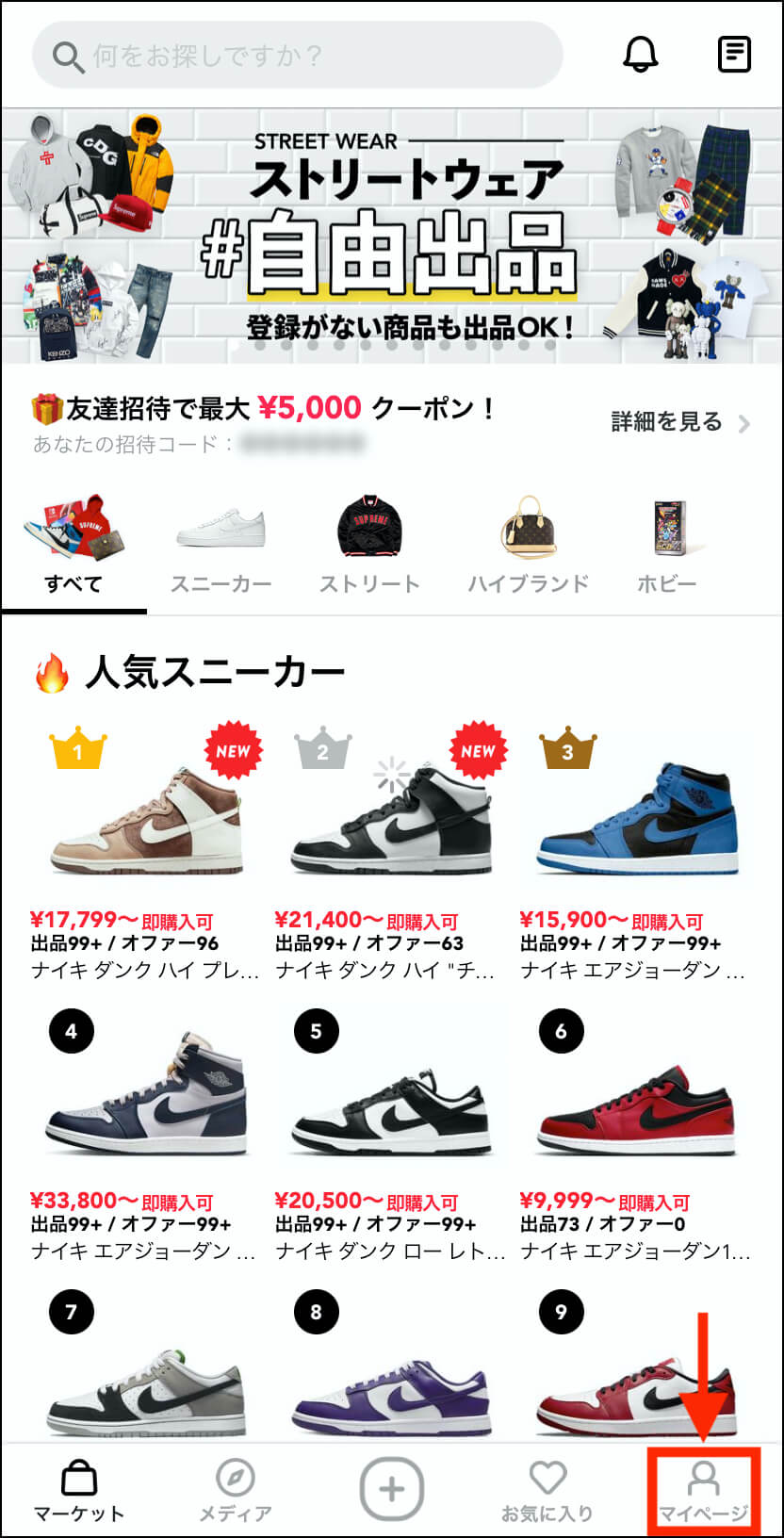
Task: Open the rank 4 sneaker priced ¥33,800
Action: coord(146,1136)
